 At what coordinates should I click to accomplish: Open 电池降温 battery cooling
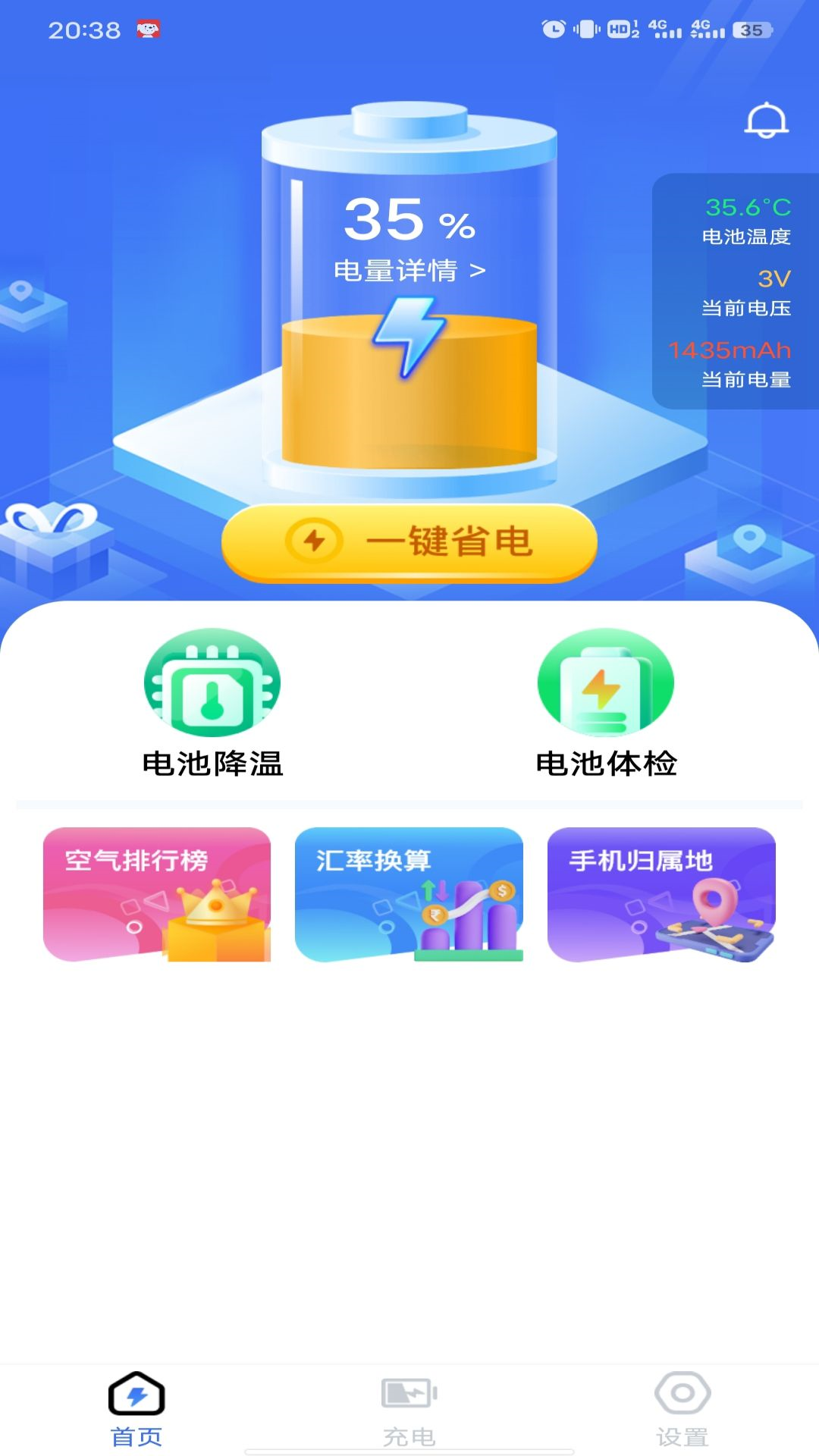pyautogui.click(x=212, y=703)
